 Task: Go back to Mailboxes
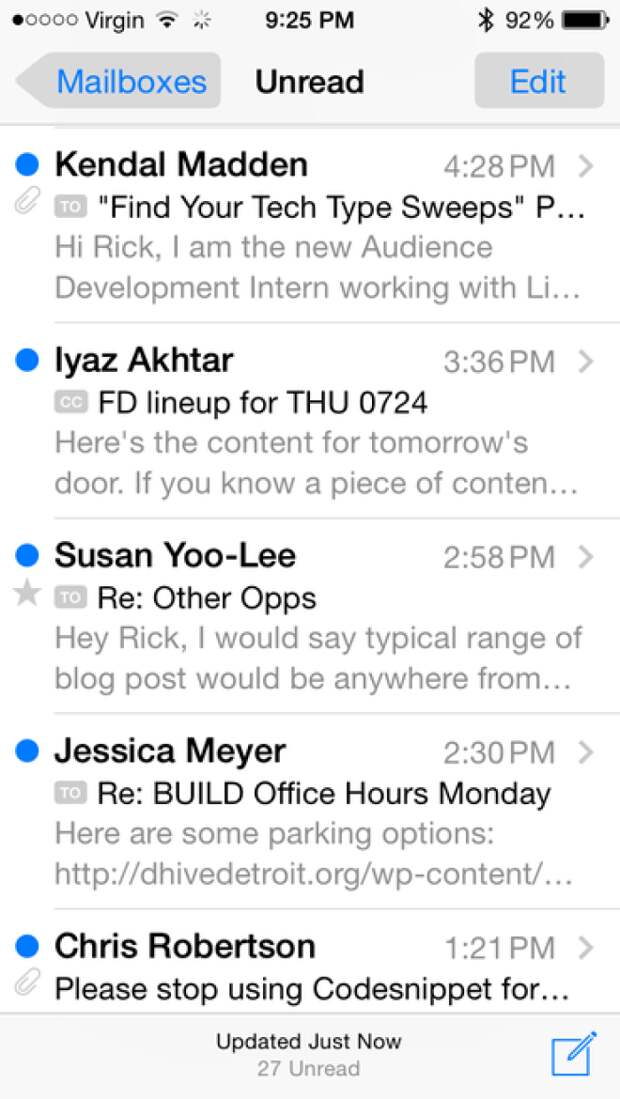click(x=118, y=81)
